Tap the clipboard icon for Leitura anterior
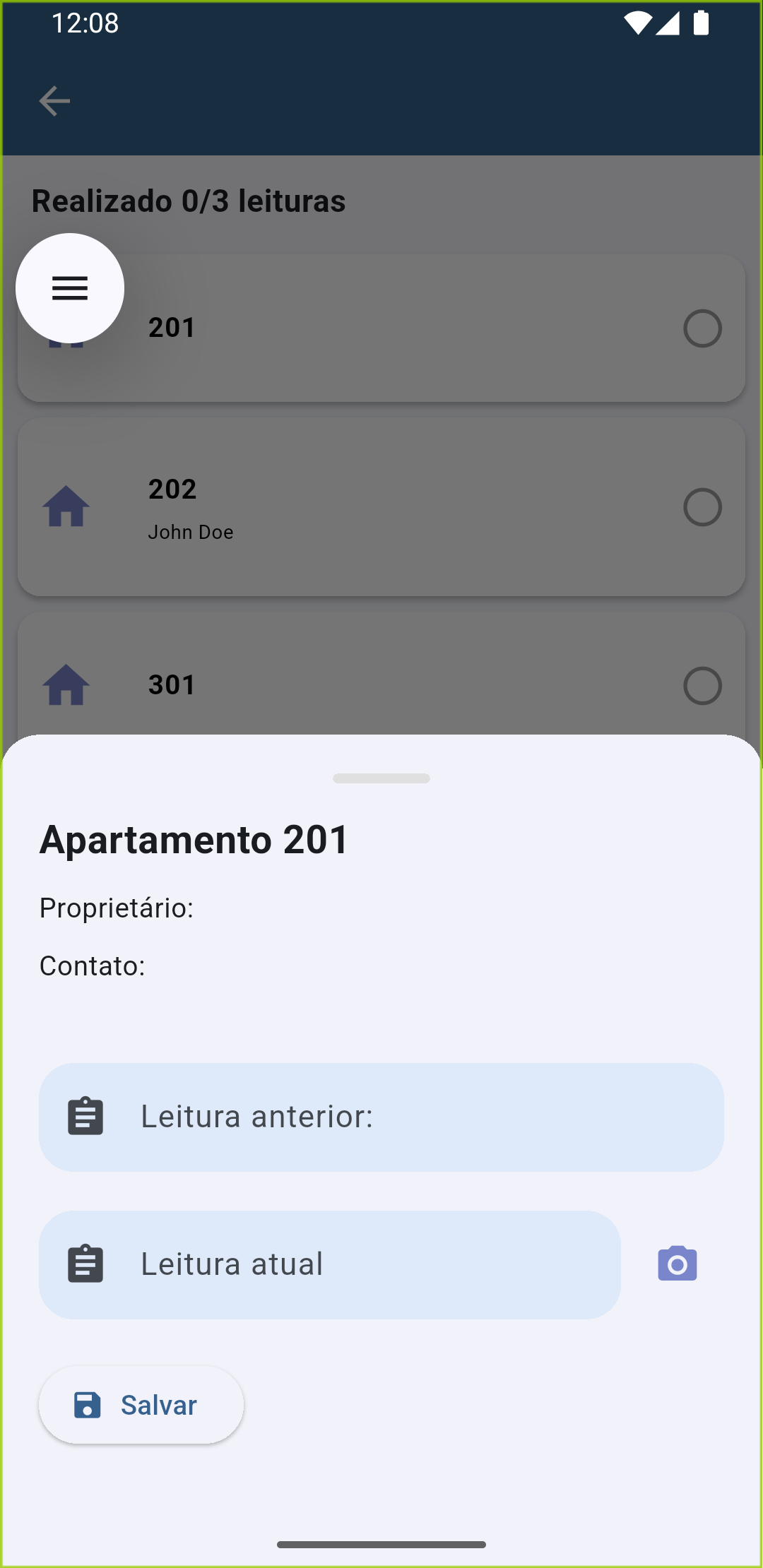The image size is (763, 1568). tap(86, 1116)
